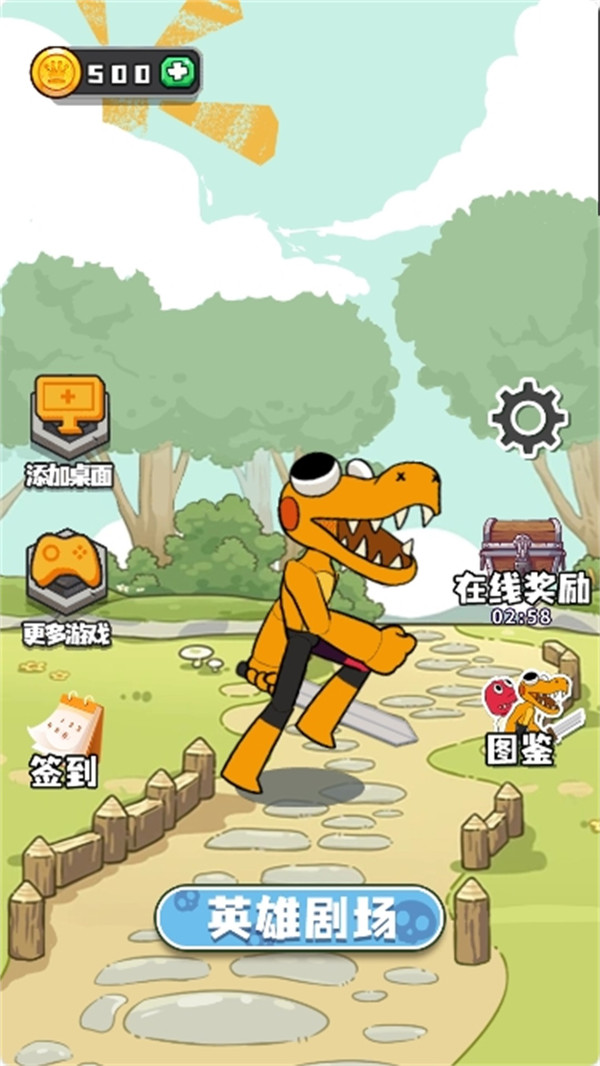Start the 英雄剧场 mode

[300, 916]
